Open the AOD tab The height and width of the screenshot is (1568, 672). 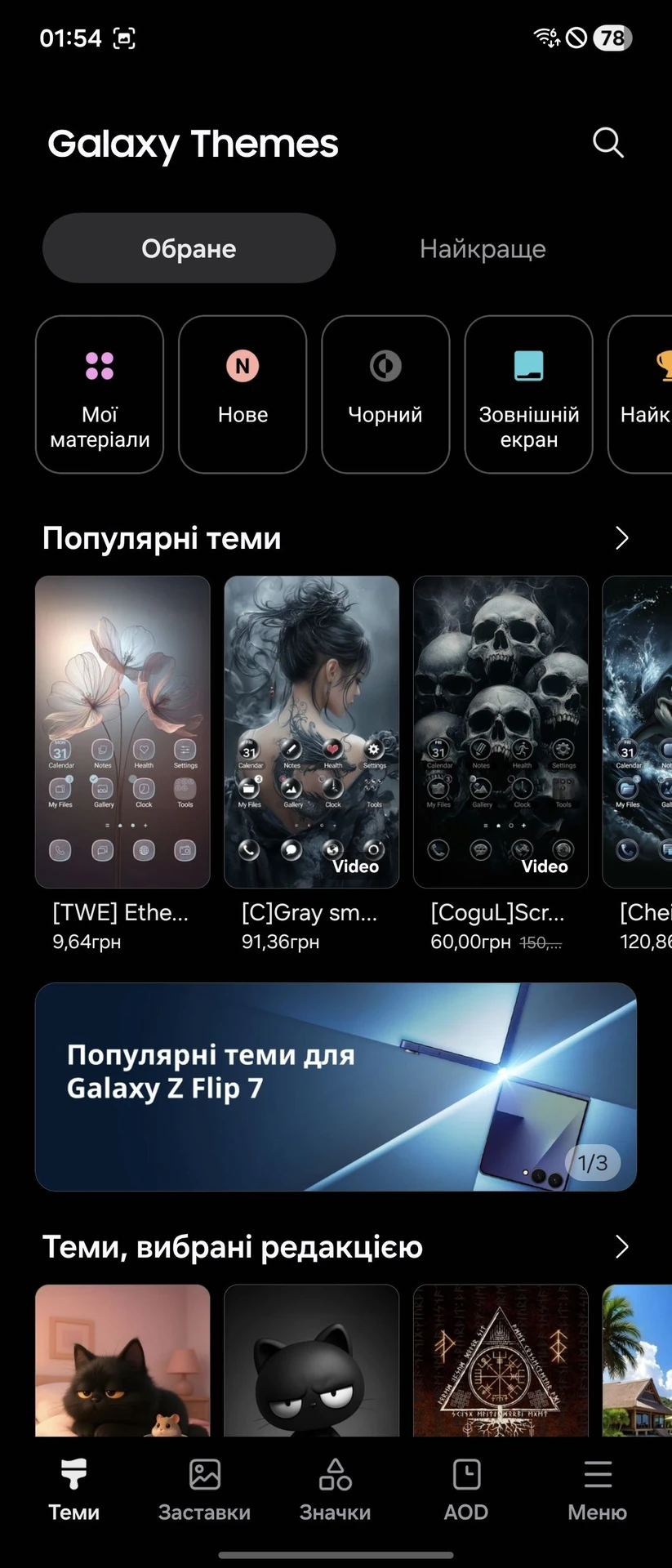465,1490
